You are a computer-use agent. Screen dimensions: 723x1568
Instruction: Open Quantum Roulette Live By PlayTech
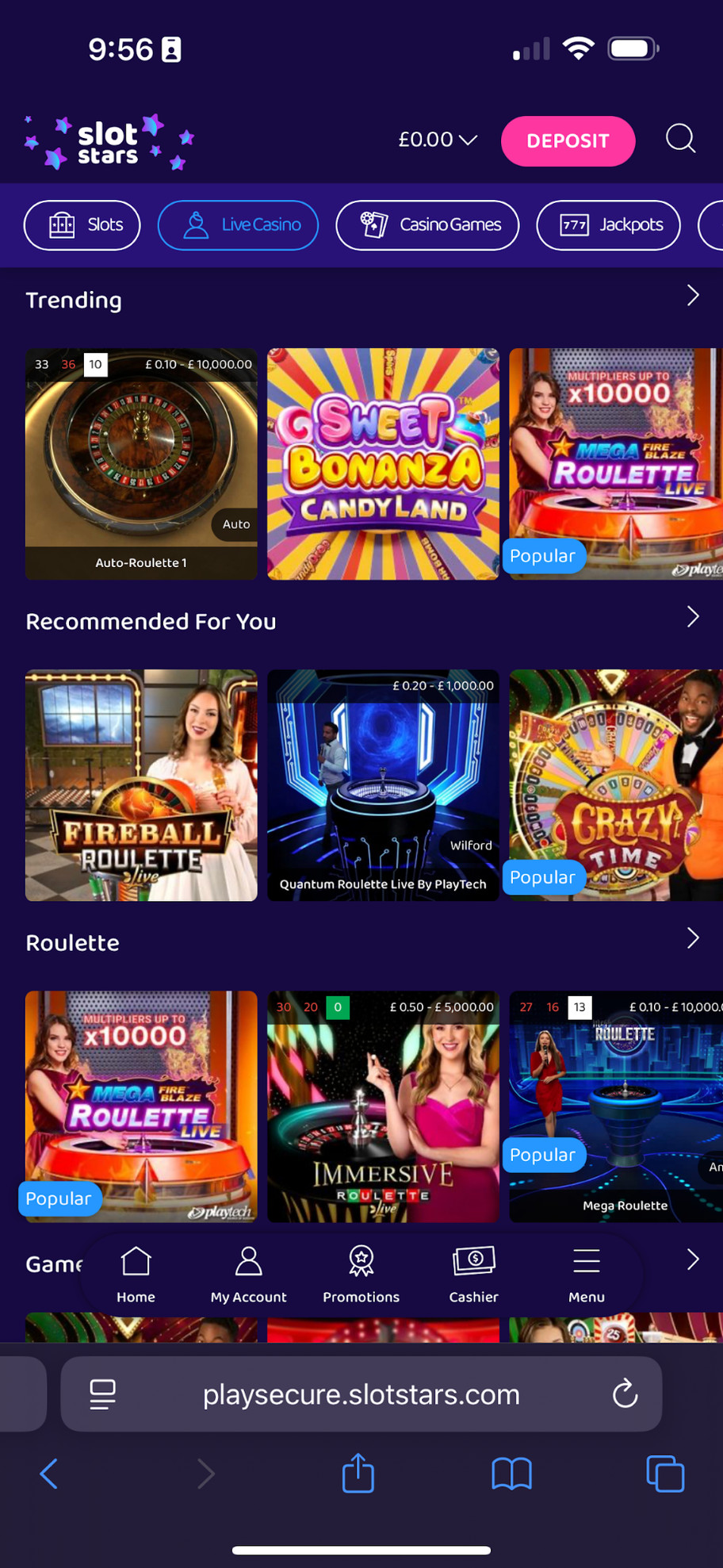[383, 785]
